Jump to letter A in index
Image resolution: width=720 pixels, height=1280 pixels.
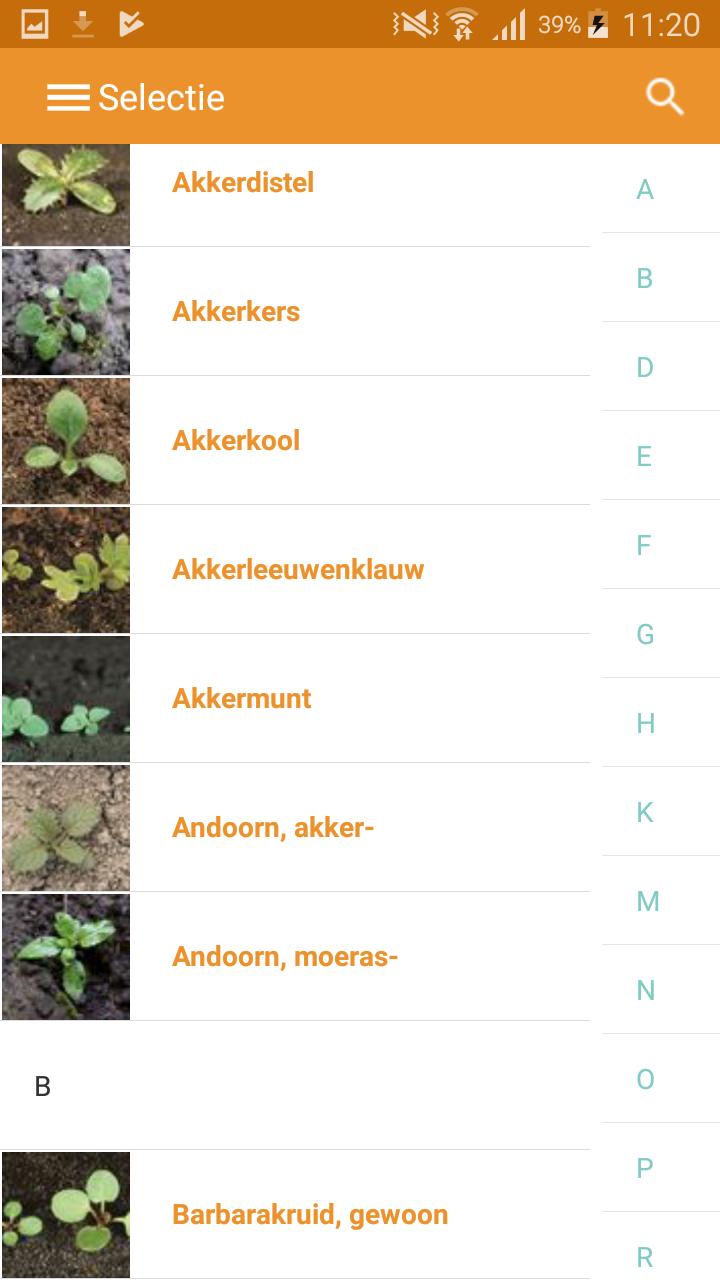(x=646, y=190)
